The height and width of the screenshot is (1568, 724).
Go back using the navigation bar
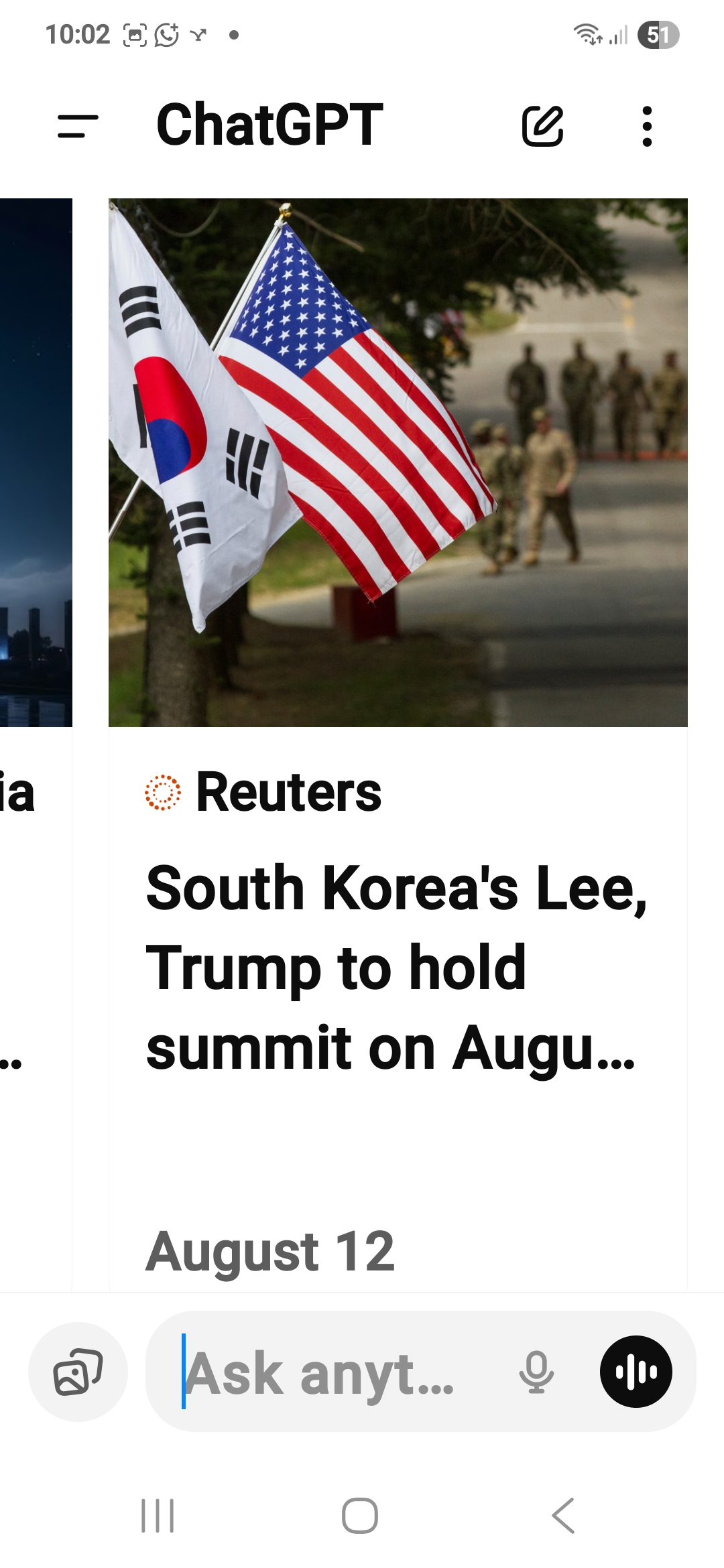point(563,1516)
